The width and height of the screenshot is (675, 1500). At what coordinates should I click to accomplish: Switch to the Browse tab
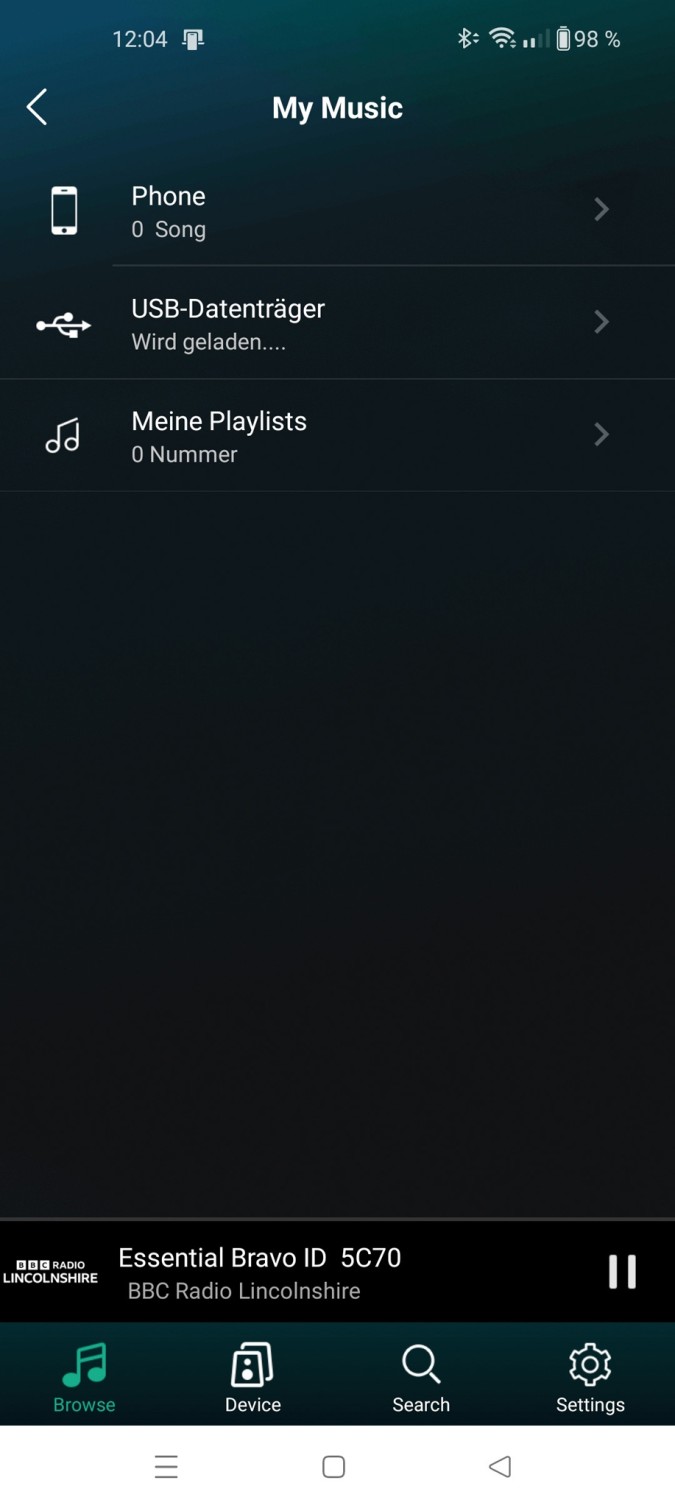click(x=84, y=1376)
